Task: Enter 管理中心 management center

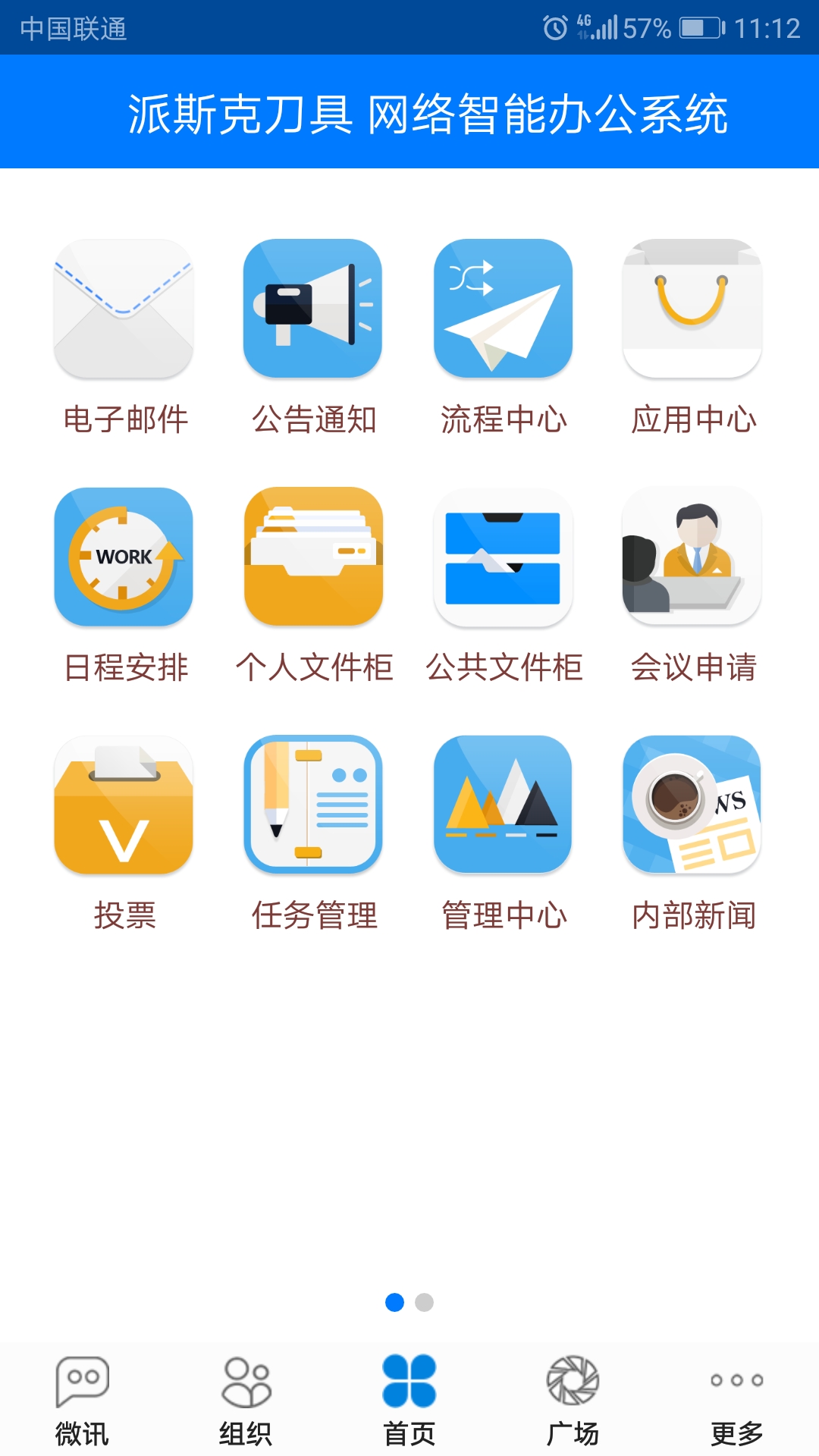Action: click(503, 805)
